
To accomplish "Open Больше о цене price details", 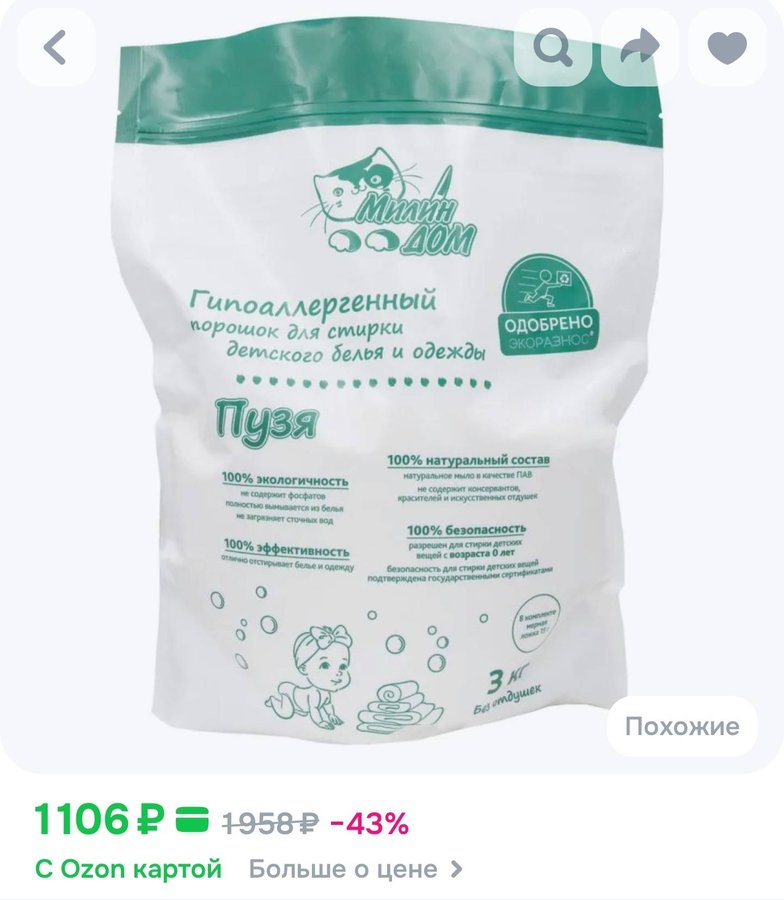I will 356,869.
